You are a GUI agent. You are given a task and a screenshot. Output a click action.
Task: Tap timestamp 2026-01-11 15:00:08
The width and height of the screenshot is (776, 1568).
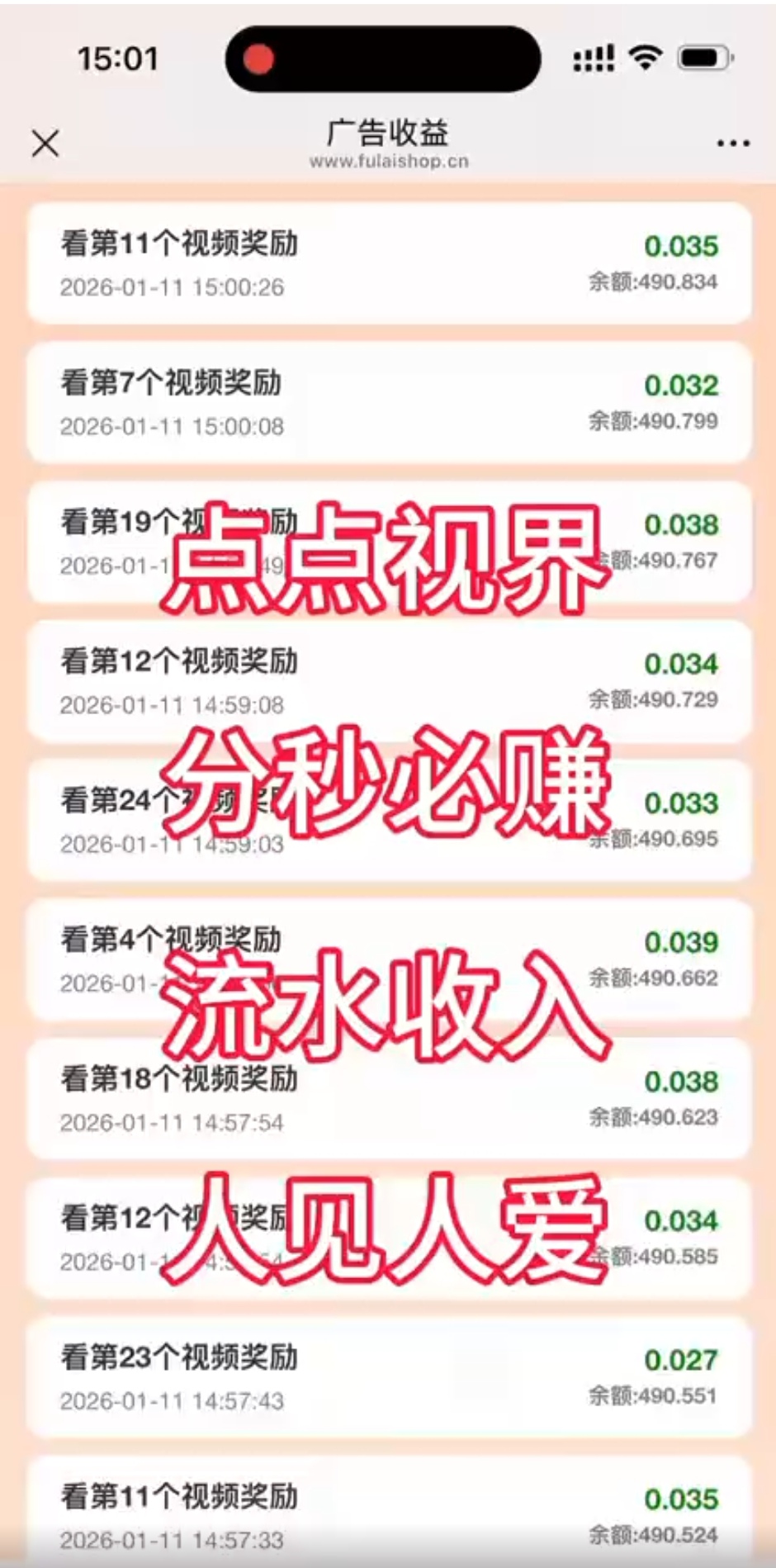[x=172, y=426]
